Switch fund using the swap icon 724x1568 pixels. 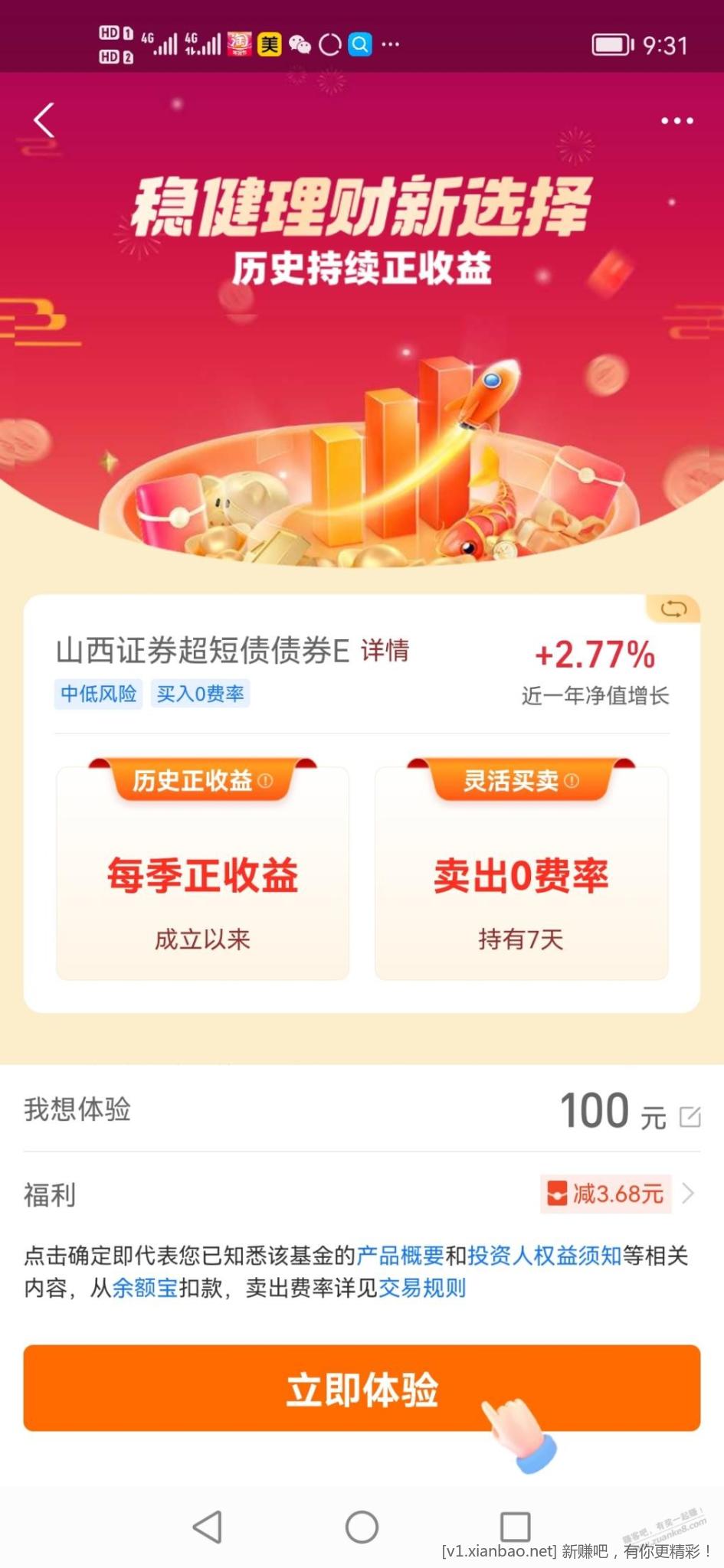673,609
